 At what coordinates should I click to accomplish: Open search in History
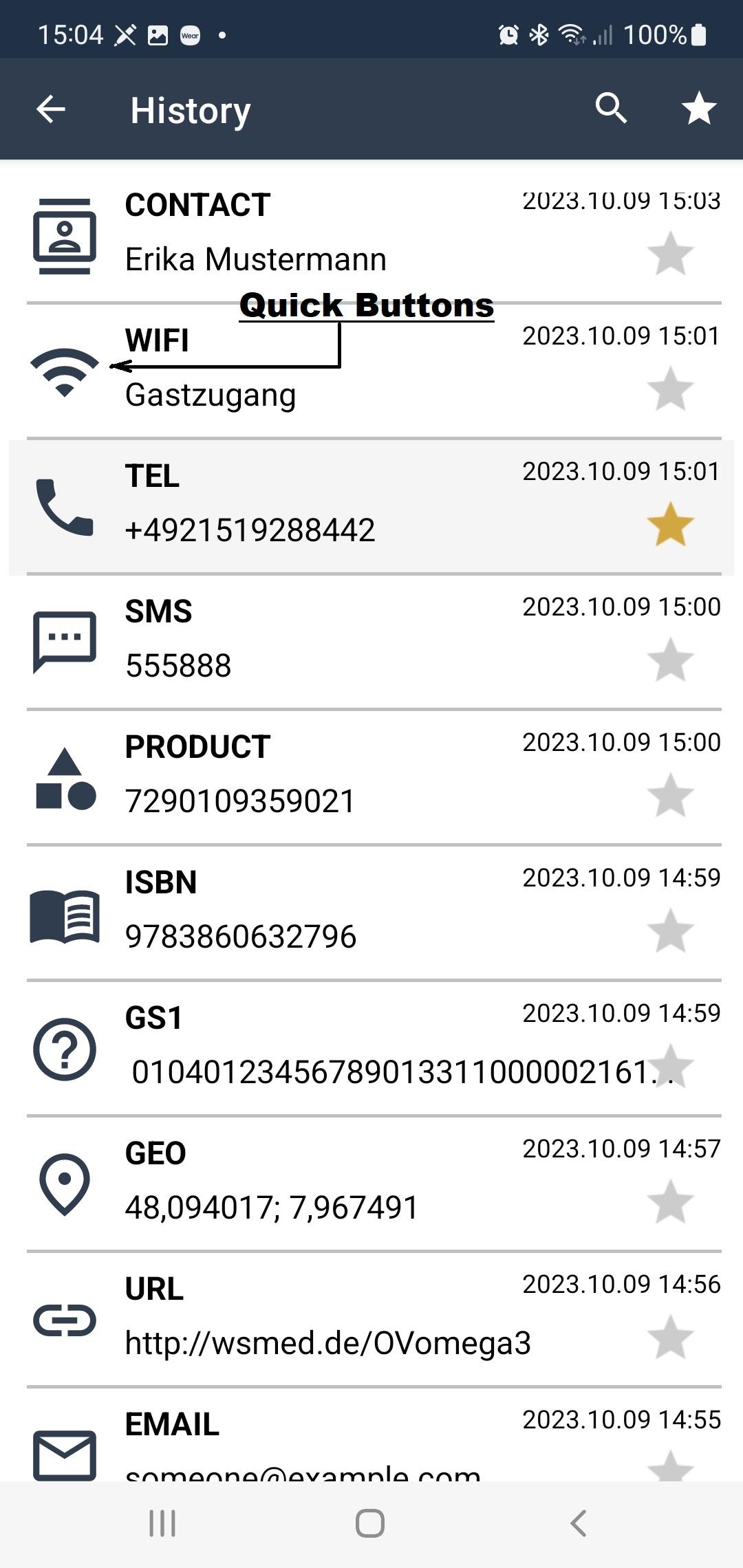(611, 109)
